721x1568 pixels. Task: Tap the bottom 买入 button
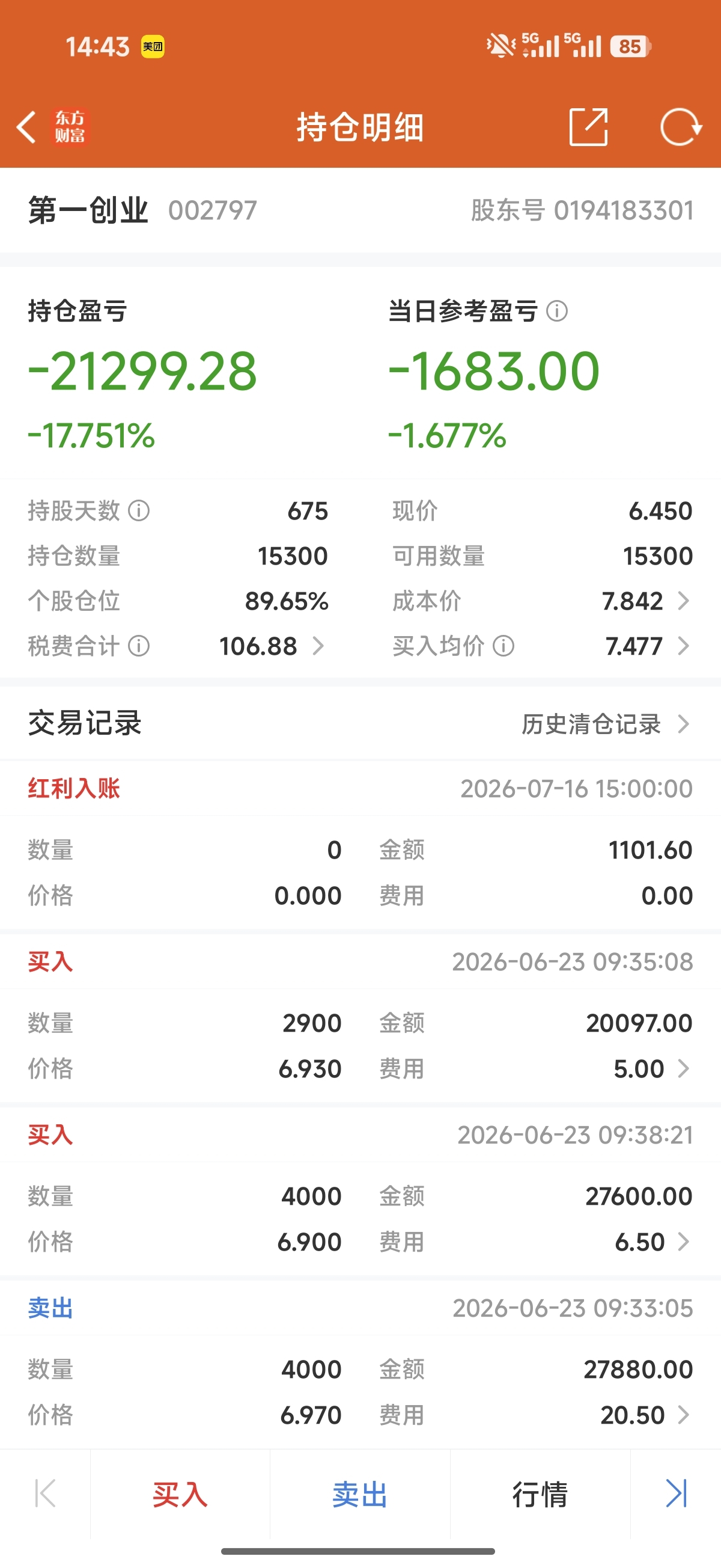coord(180,1494)
